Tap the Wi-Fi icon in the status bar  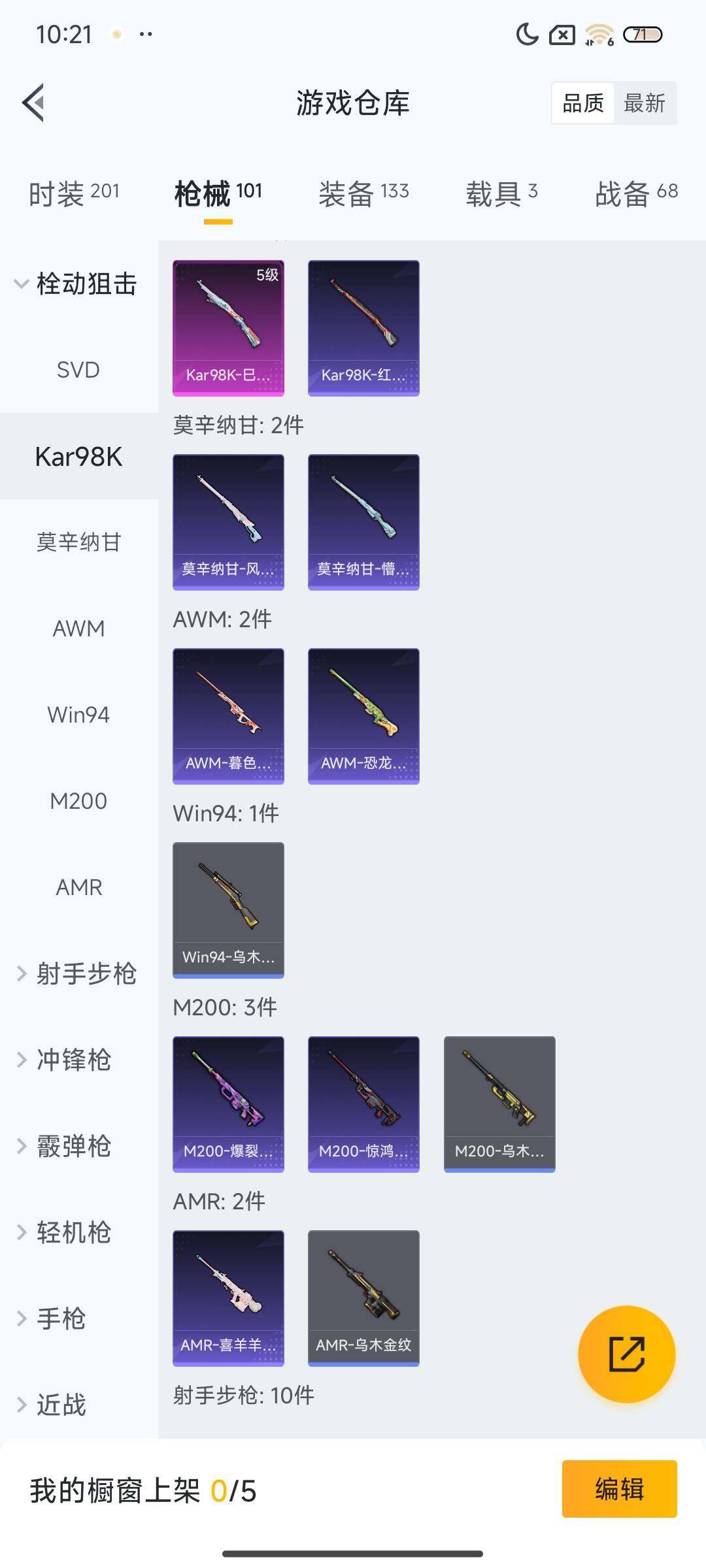(x=599, y=33)
